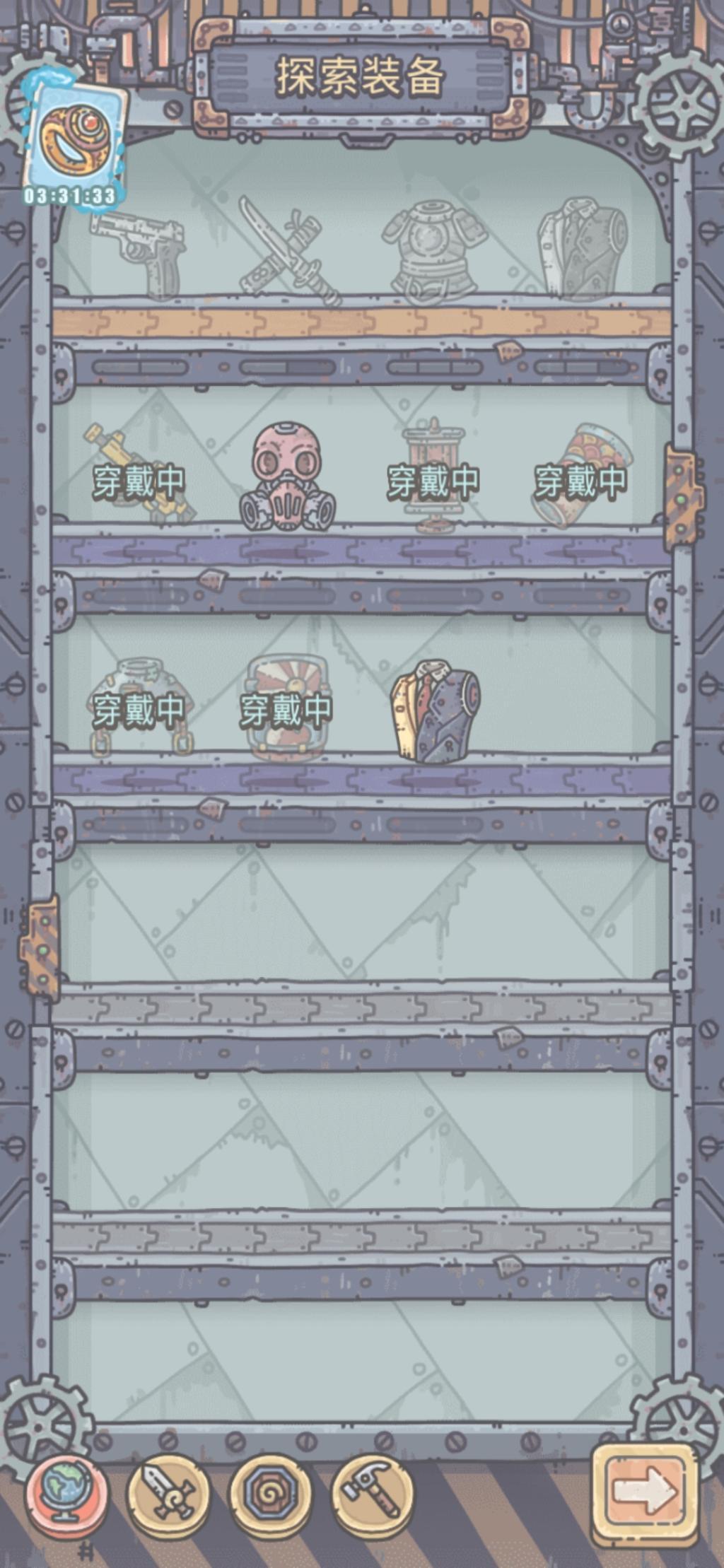
Task: Switch to the sword weapons tab
Action: click(x=168, y=1492)
